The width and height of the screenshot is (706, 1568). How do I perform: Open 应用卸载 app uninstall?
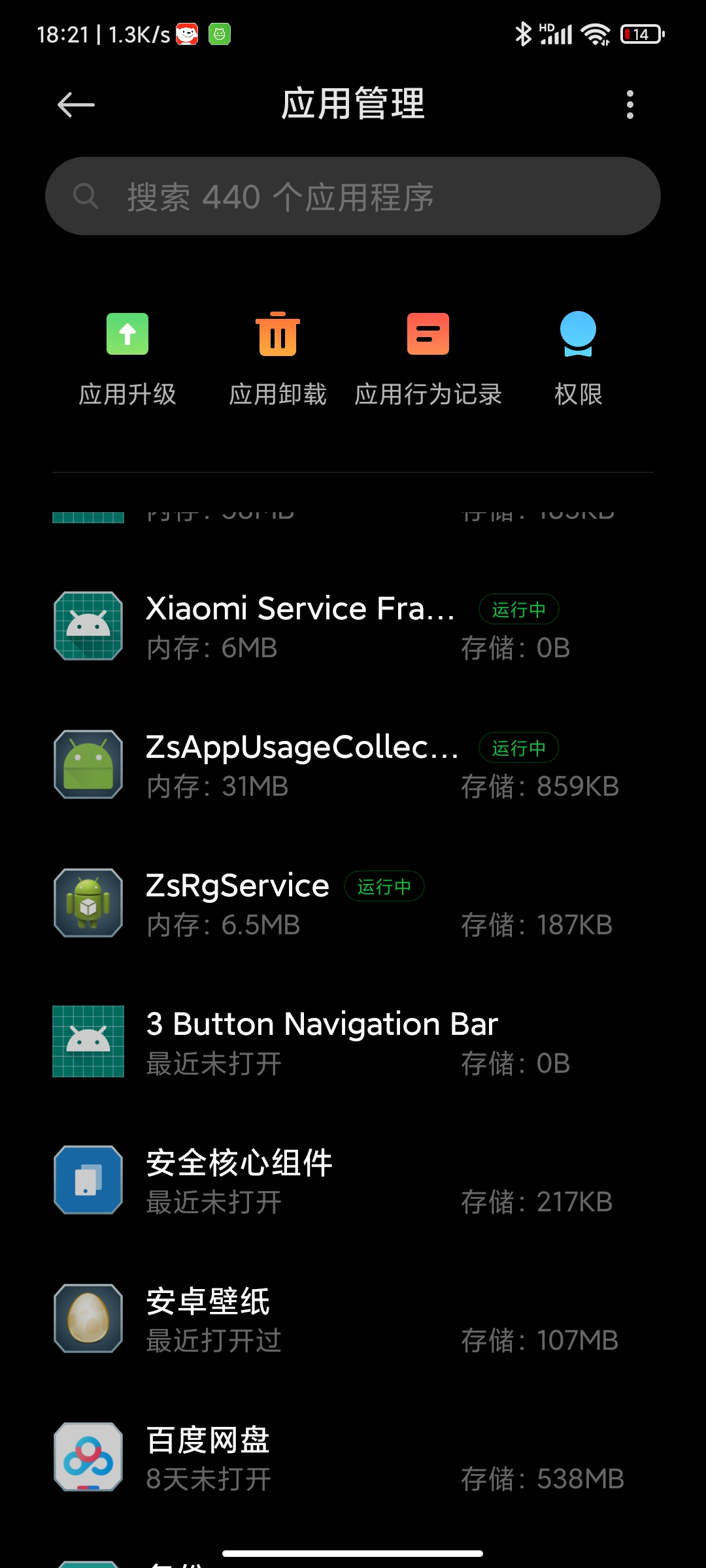278,359
